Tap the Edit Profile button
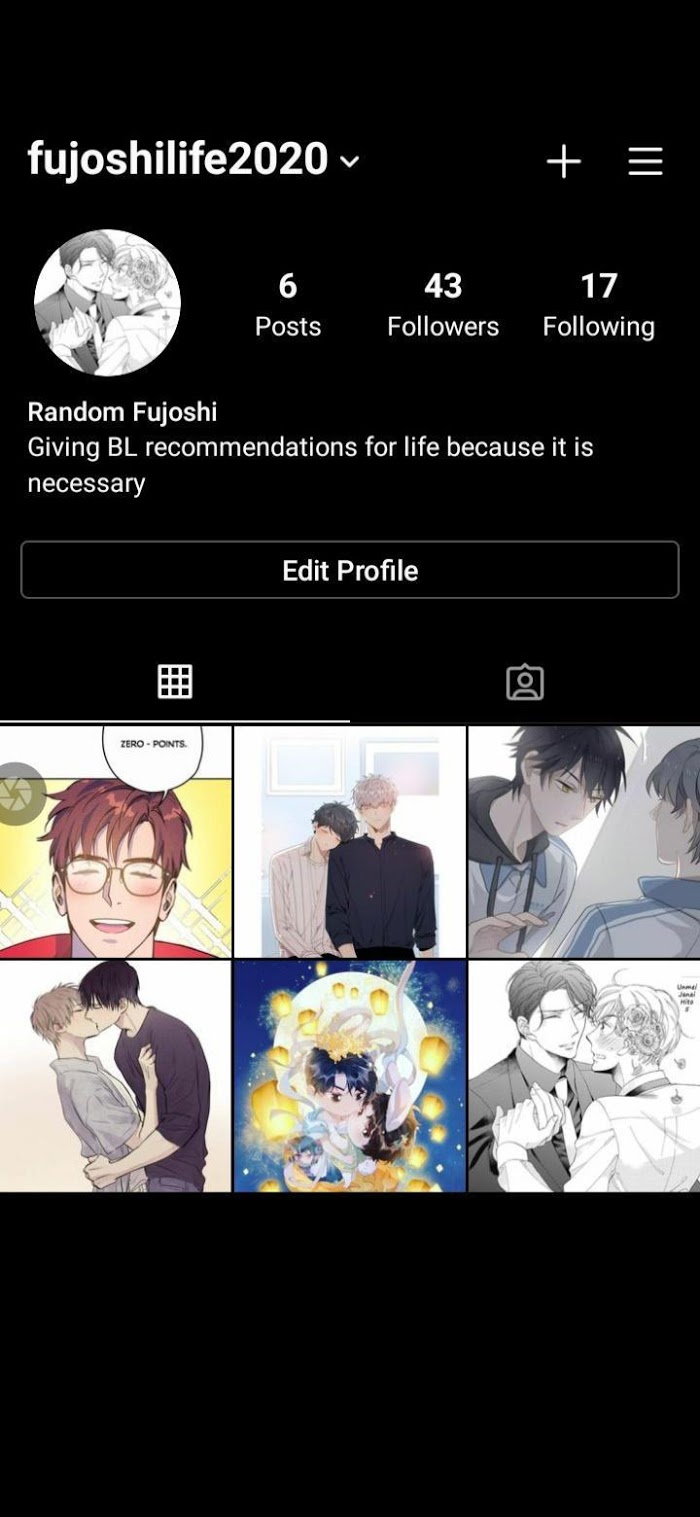This screenshot has height=1517, width=700. (x=350, y=570)
